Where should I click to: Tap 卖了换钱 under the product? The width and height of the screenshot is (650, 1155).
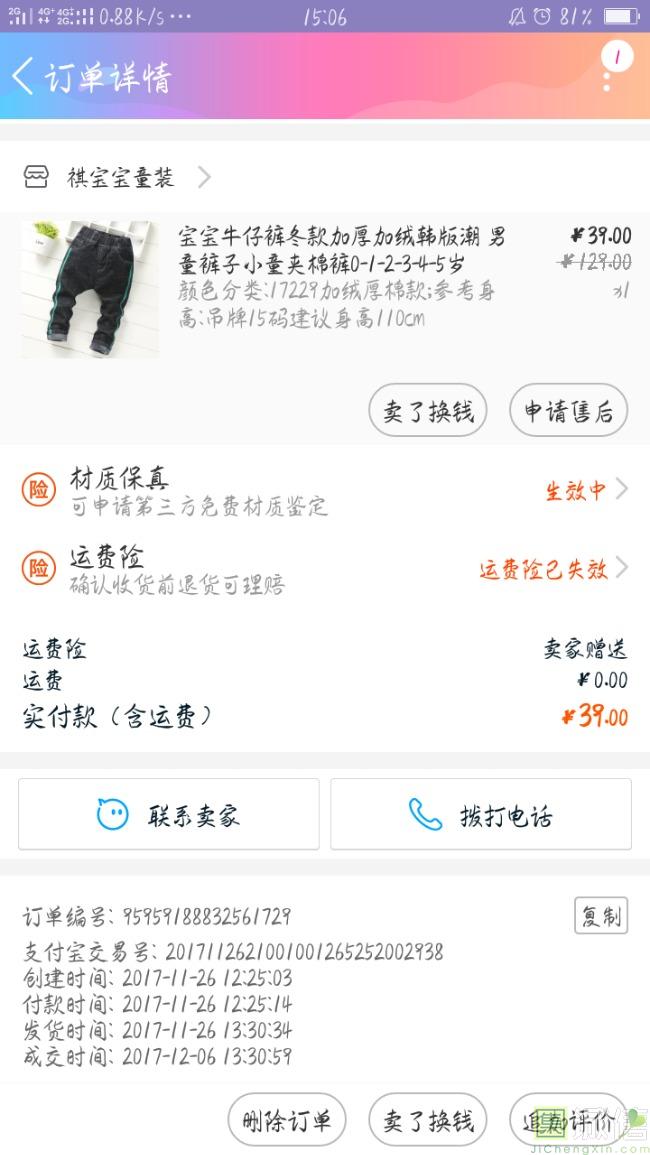(428, 411)
